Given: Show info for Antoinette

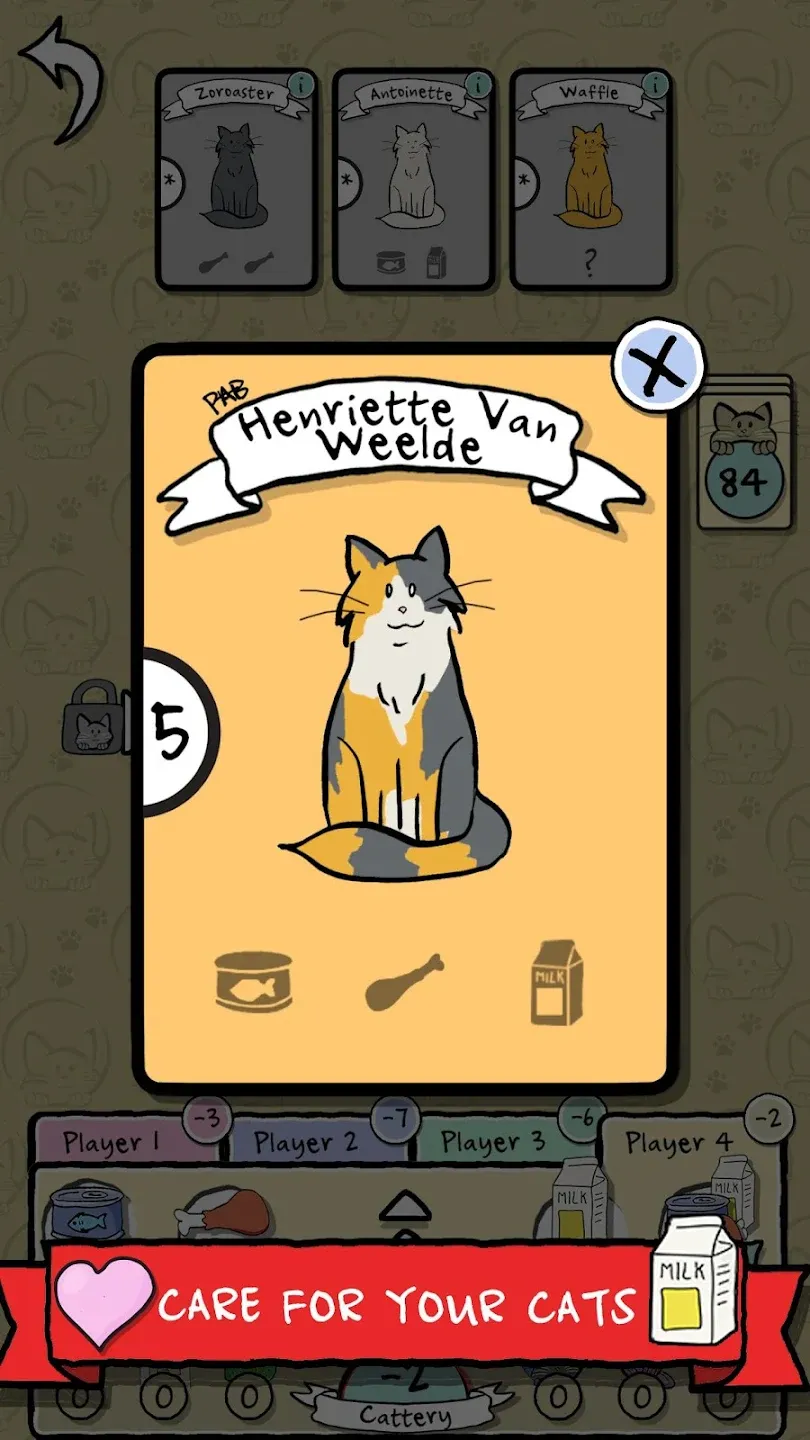Looking at the screenshot, I should [478, 86].
